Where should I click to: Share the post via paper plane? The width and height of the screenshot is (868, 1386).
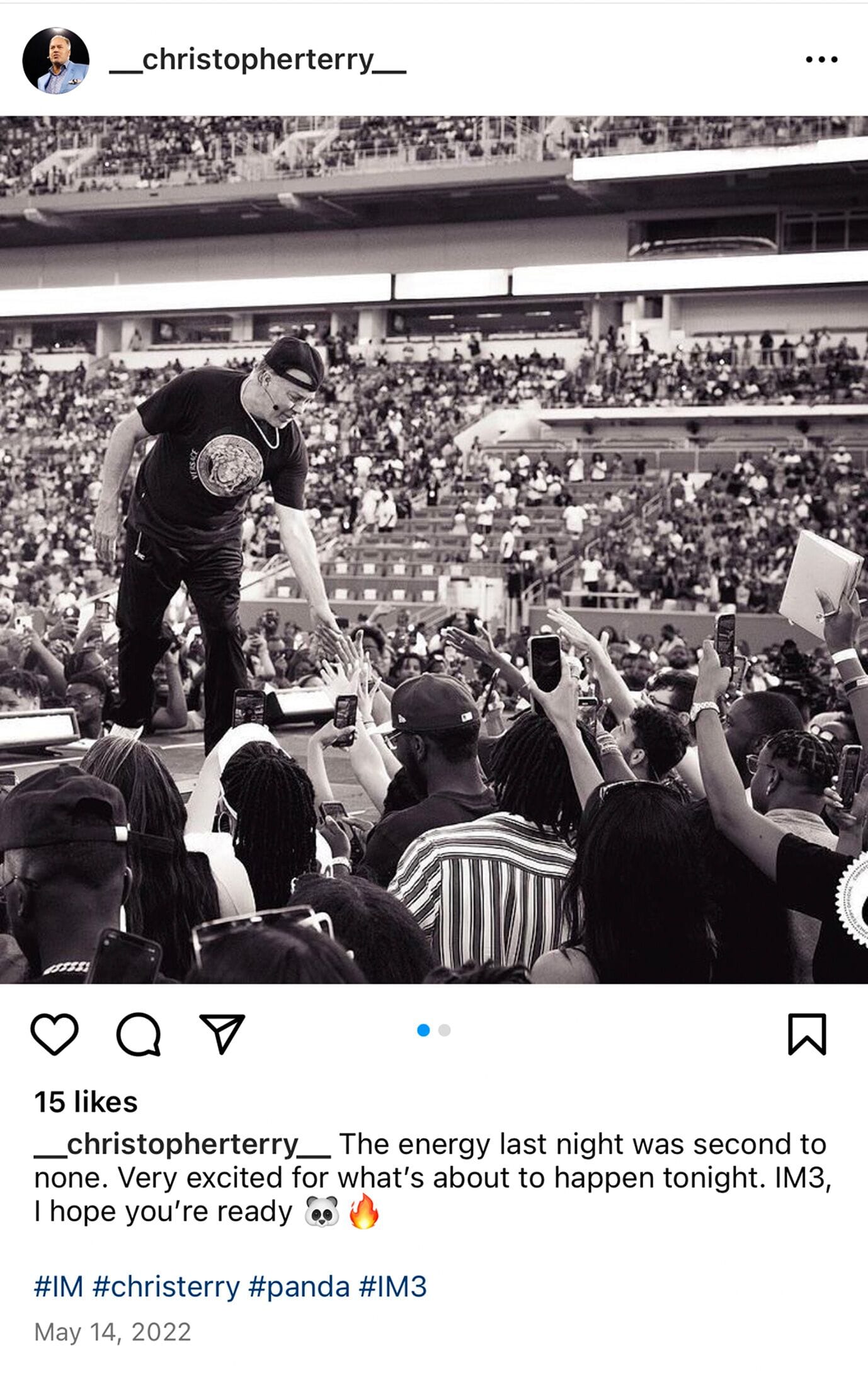pos(222,1034)
